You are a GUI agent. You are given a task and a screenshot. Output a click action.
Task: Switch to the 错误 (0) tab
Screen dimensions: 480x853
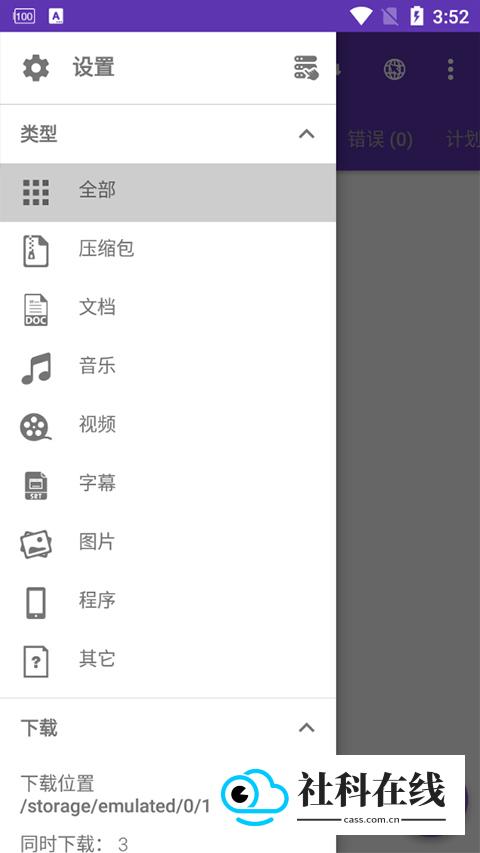(x=380, y=140)
